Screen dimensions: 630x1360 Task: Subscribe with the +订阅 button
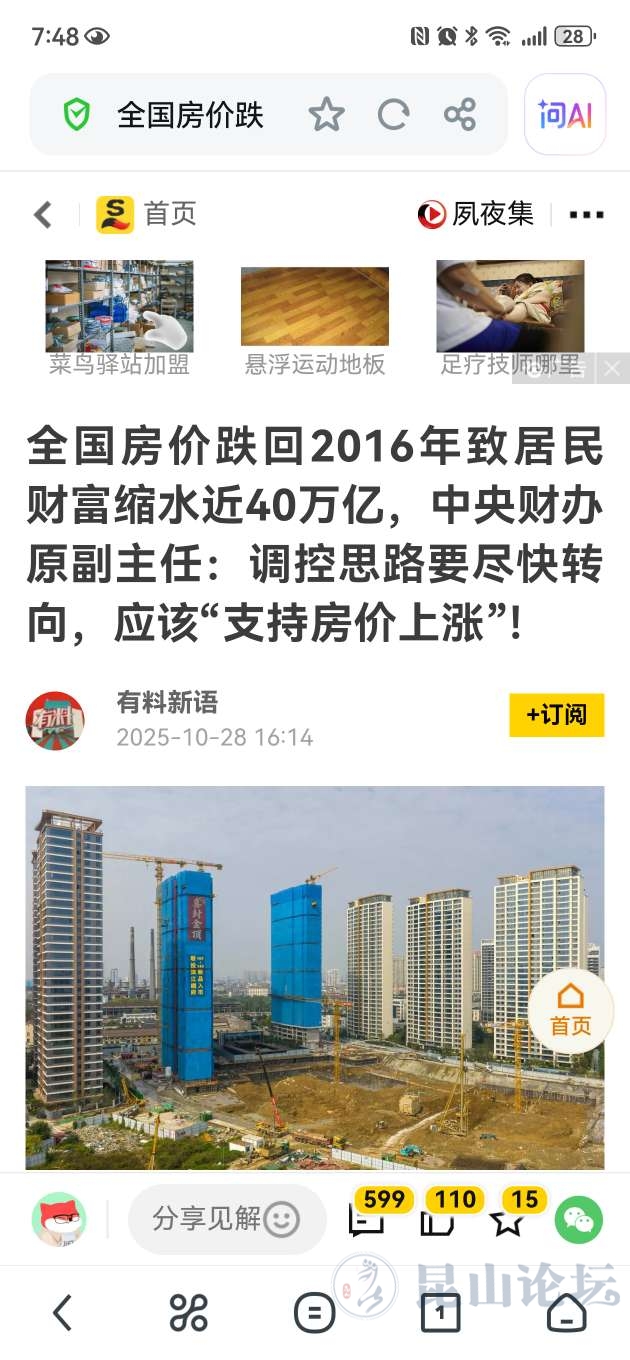click(556, 715)
